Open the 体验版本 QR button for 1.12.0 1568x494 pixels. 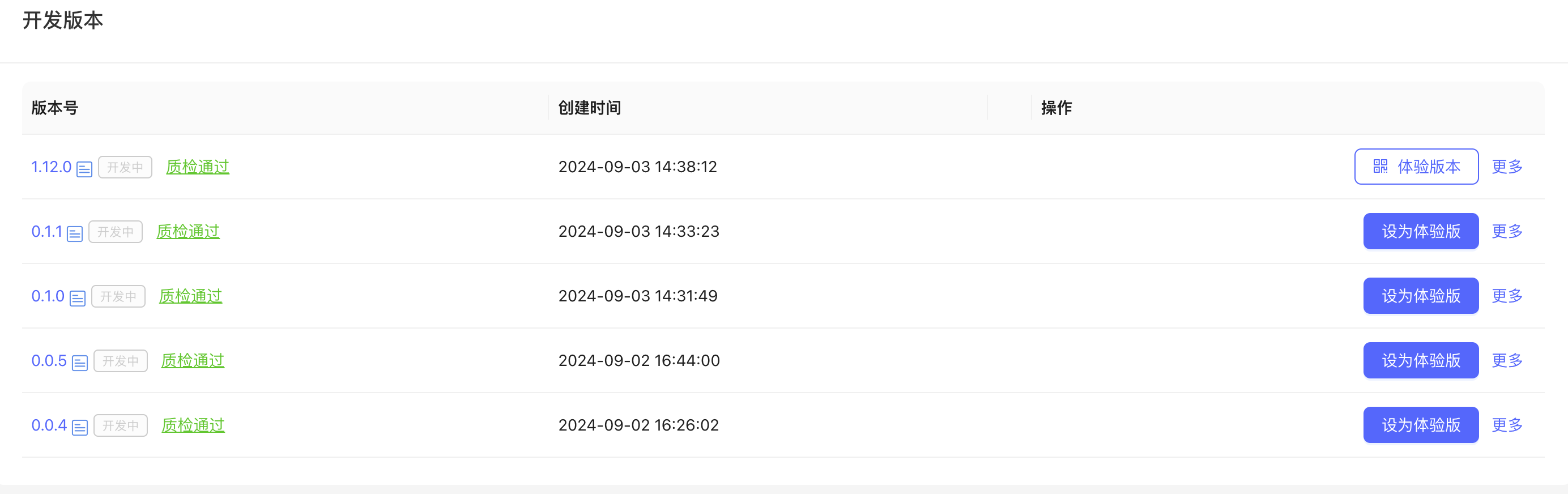1416,167
